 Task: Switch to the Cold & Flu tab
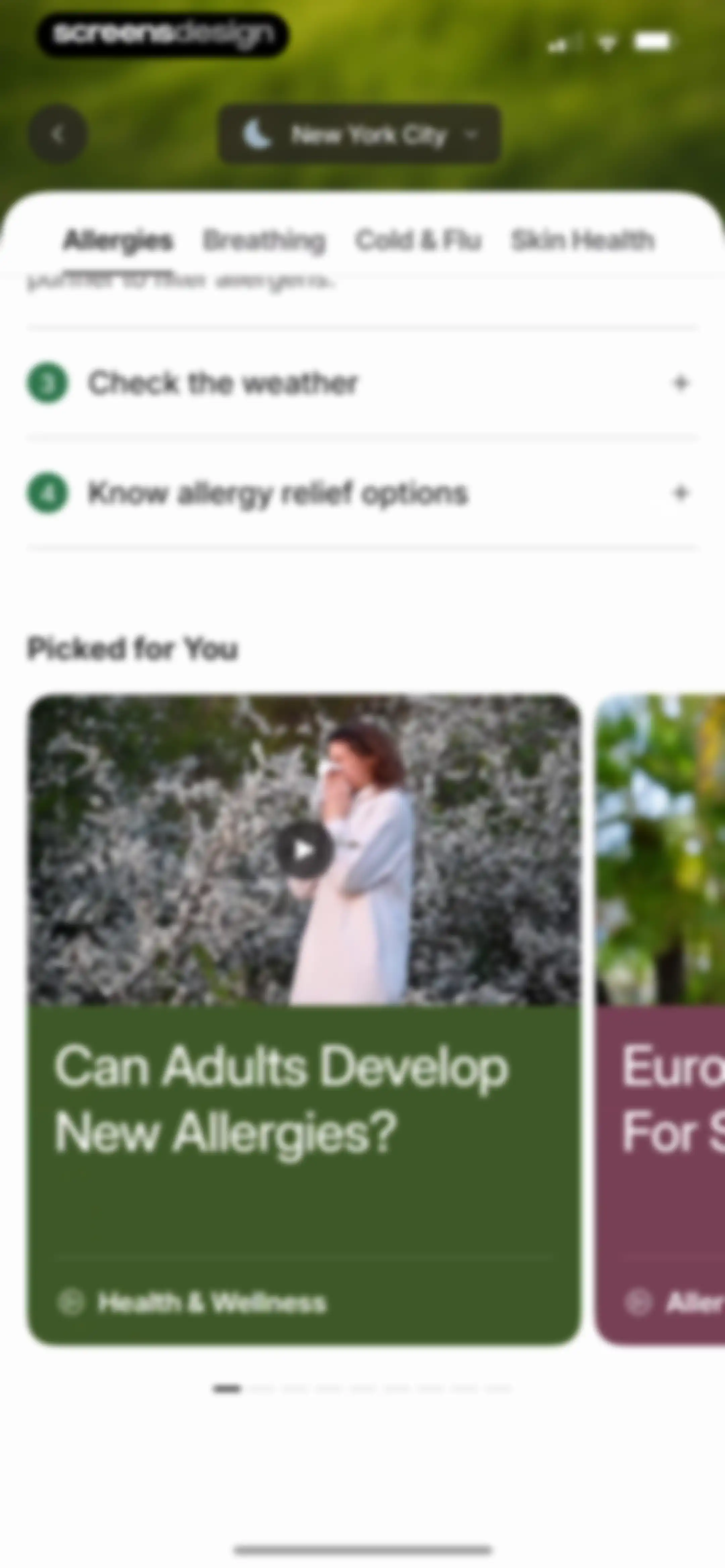[x=418, y=240]
